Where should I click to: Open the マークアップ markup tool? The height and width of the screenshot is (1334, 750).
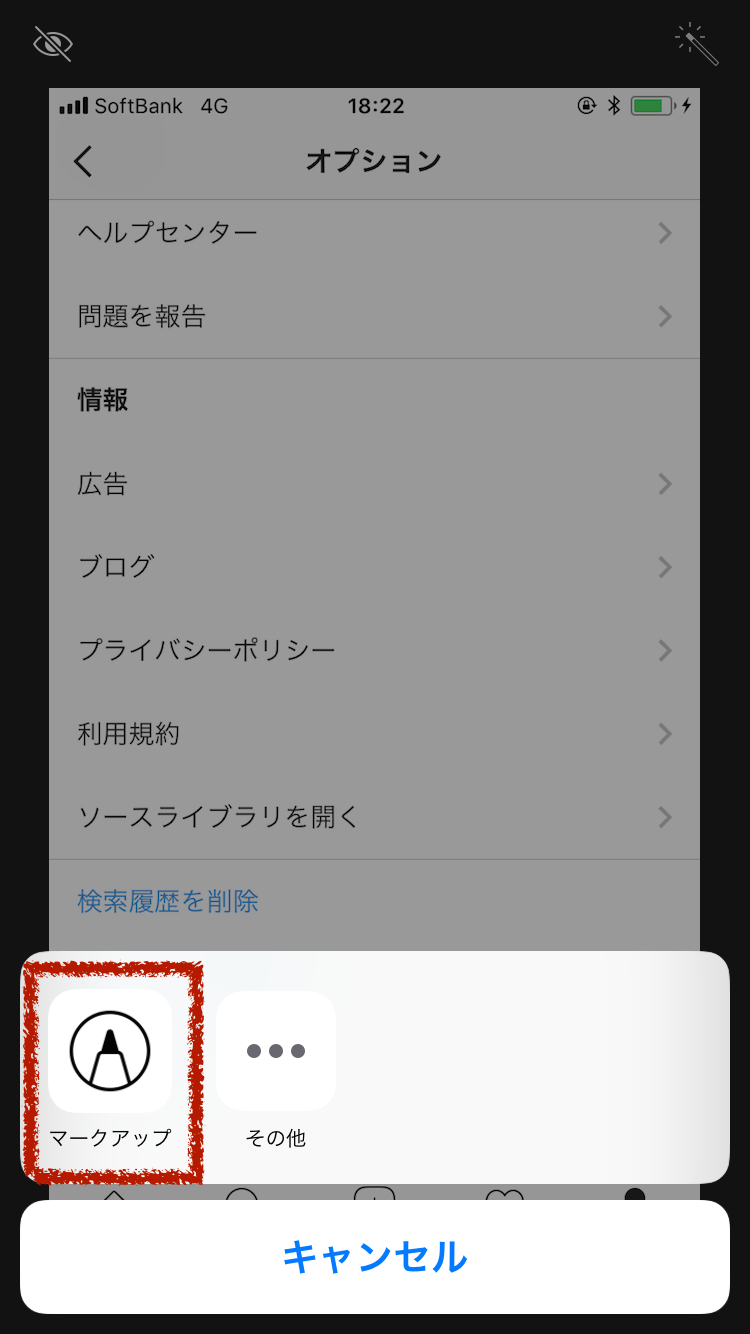[110, 1051]
